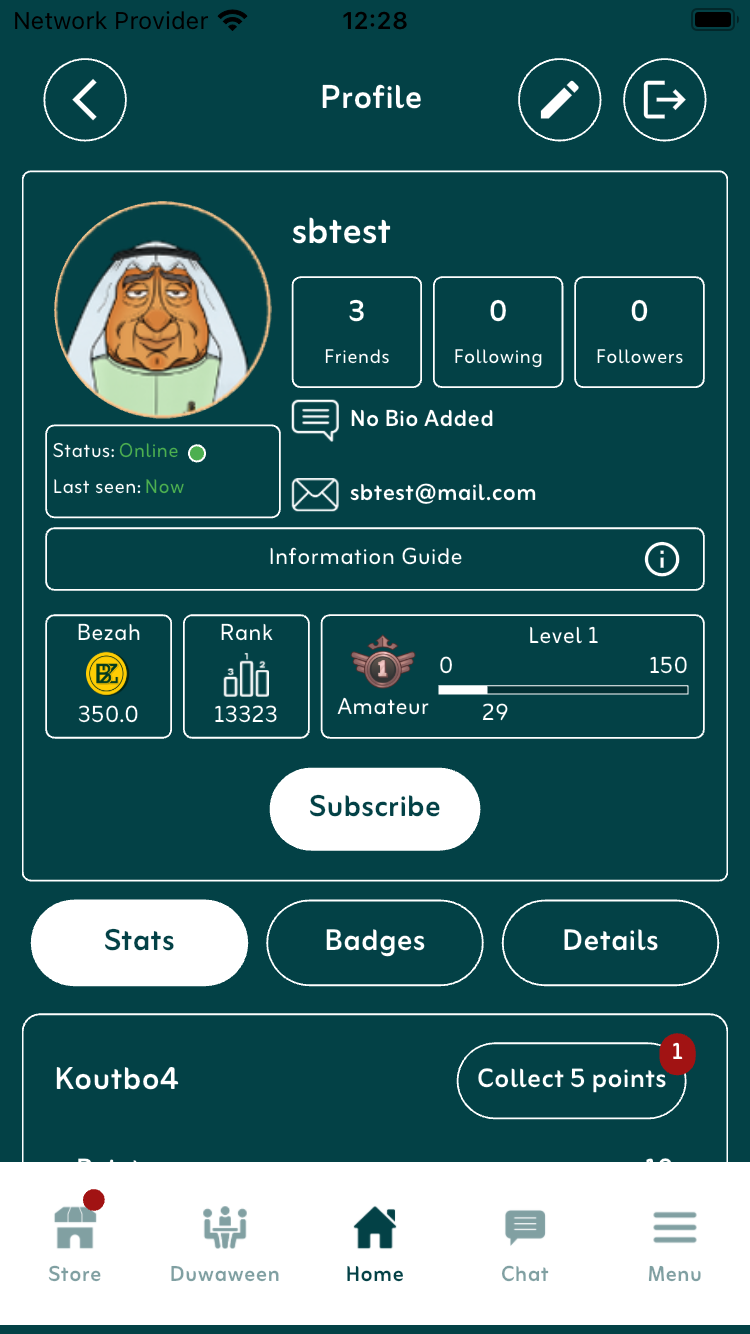
Task: Log out using the exit icon
Action: click(x=664, y=100)
